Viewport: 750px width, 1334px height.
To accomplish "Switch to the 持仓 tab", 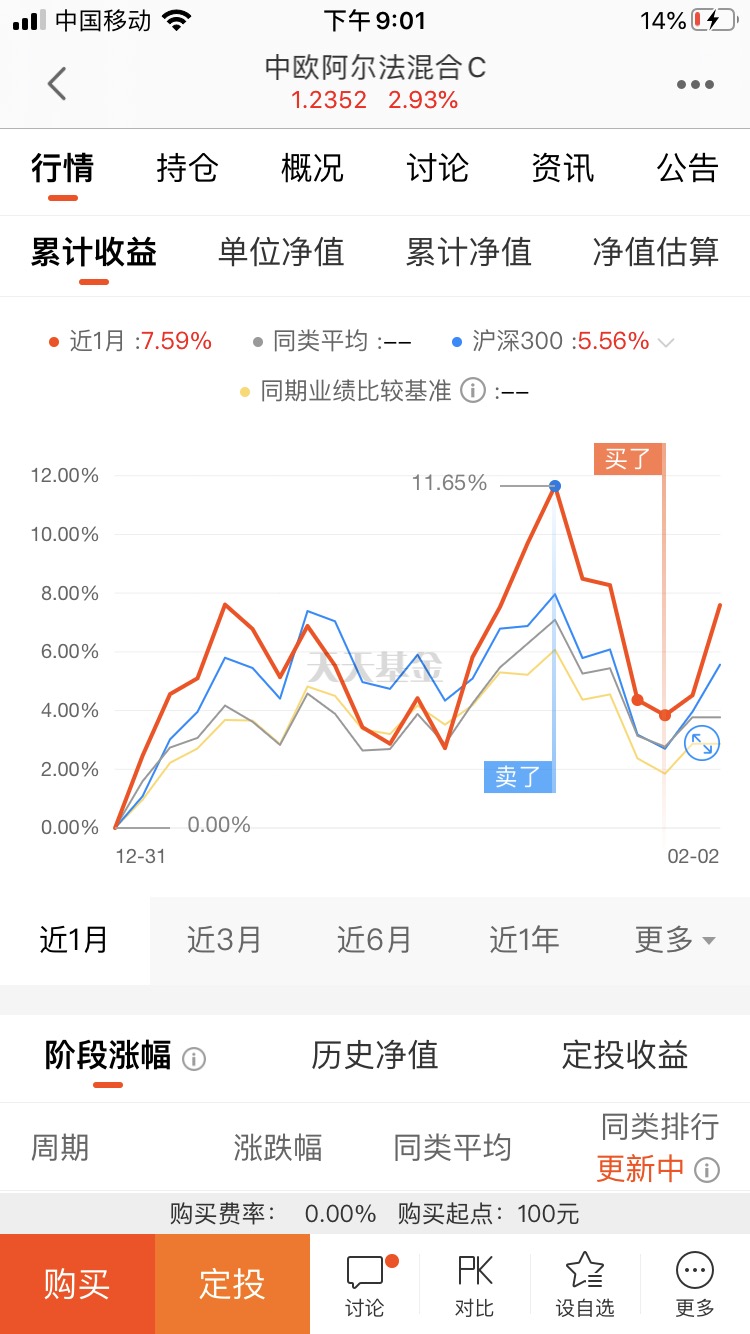I will [186, 168].
